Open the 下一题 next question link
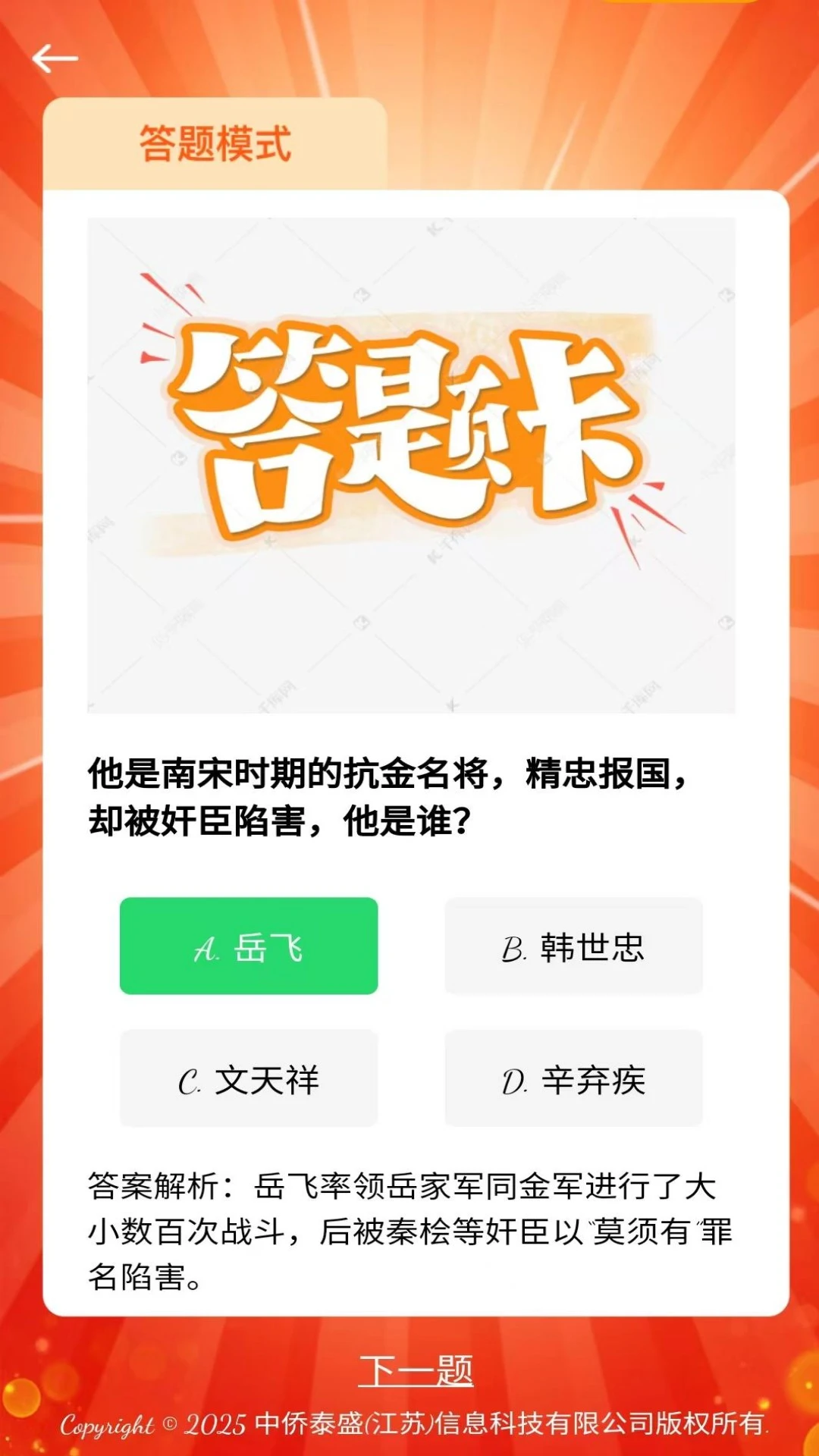This screenshot has height=1456, width=819. tap(416, 1371)
